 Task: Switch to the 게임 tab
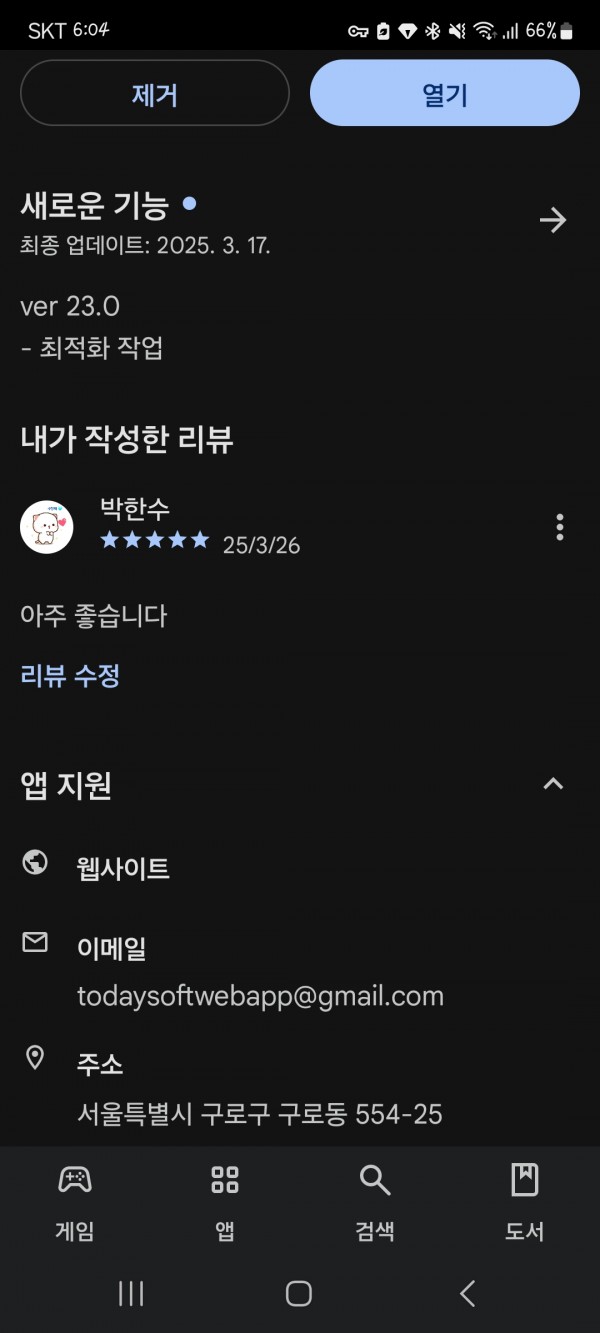click(75, 1202)
